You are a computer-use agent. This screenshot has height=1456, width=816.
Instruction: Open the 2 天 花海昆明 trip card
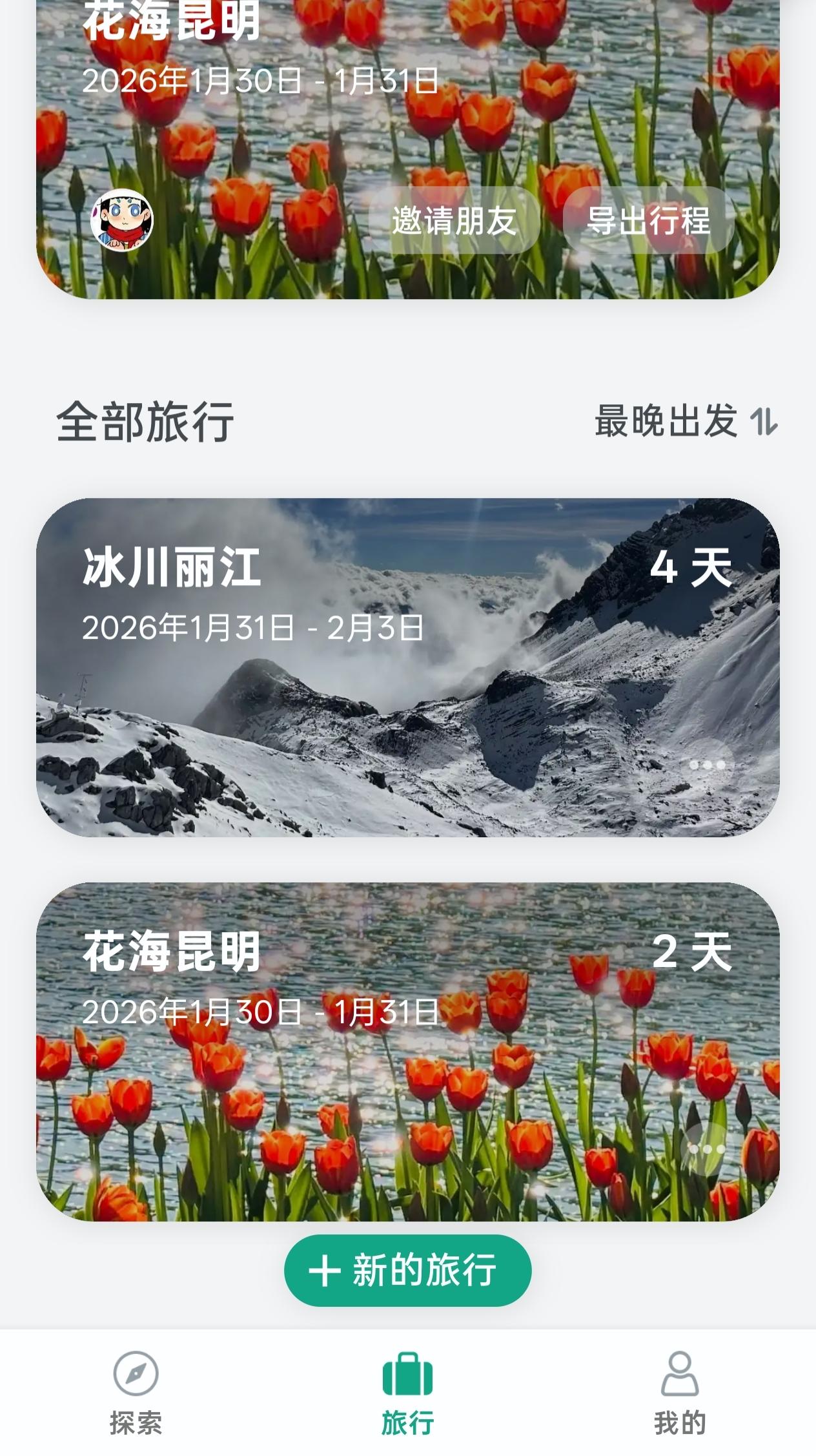(x=387, y=1059)
